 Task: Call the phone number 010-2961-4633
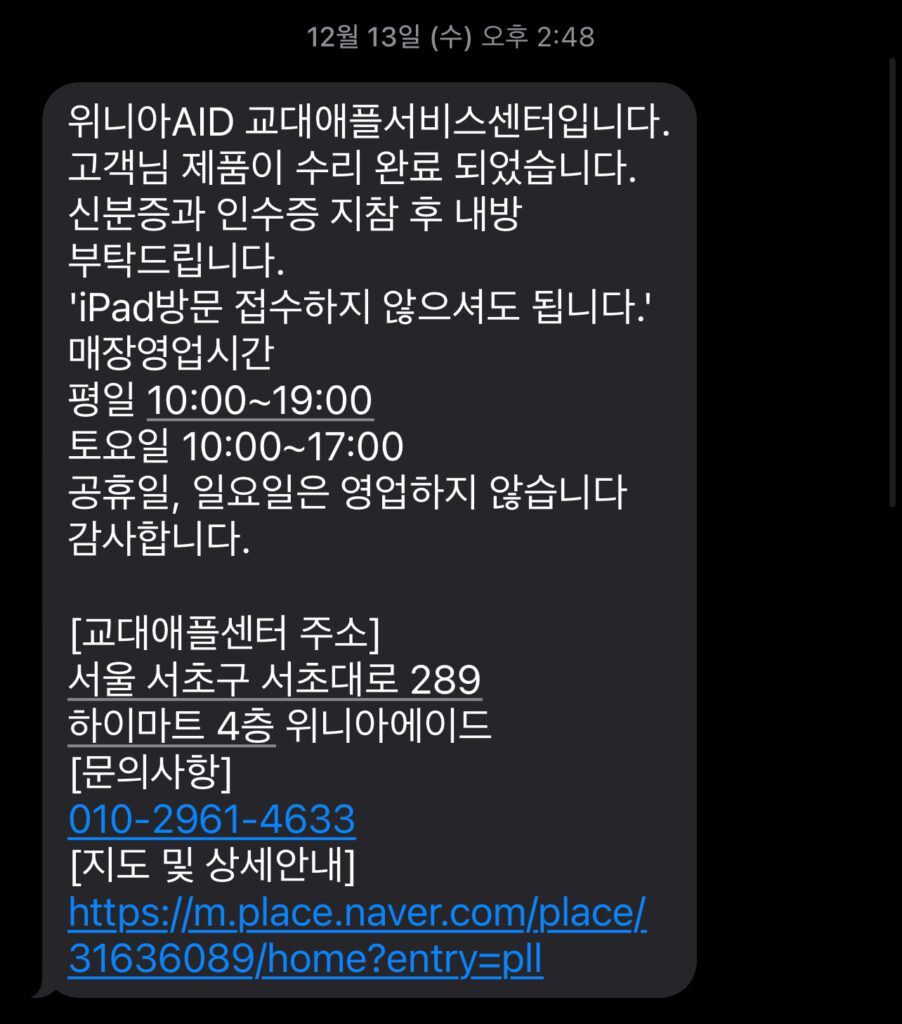point(212,819)
